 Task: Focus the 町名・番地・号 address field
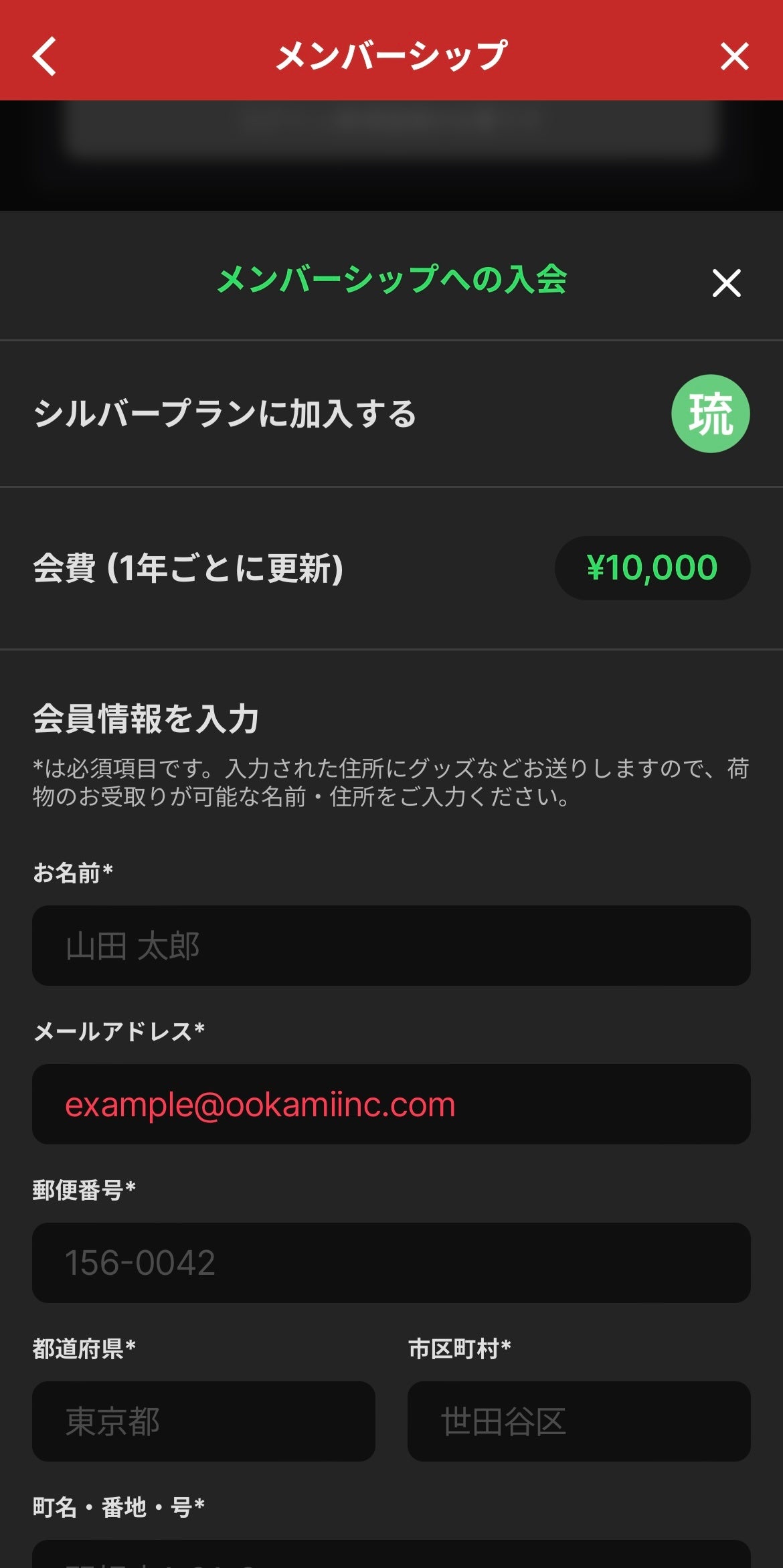pyautogui.click(x=391, y=1555)
